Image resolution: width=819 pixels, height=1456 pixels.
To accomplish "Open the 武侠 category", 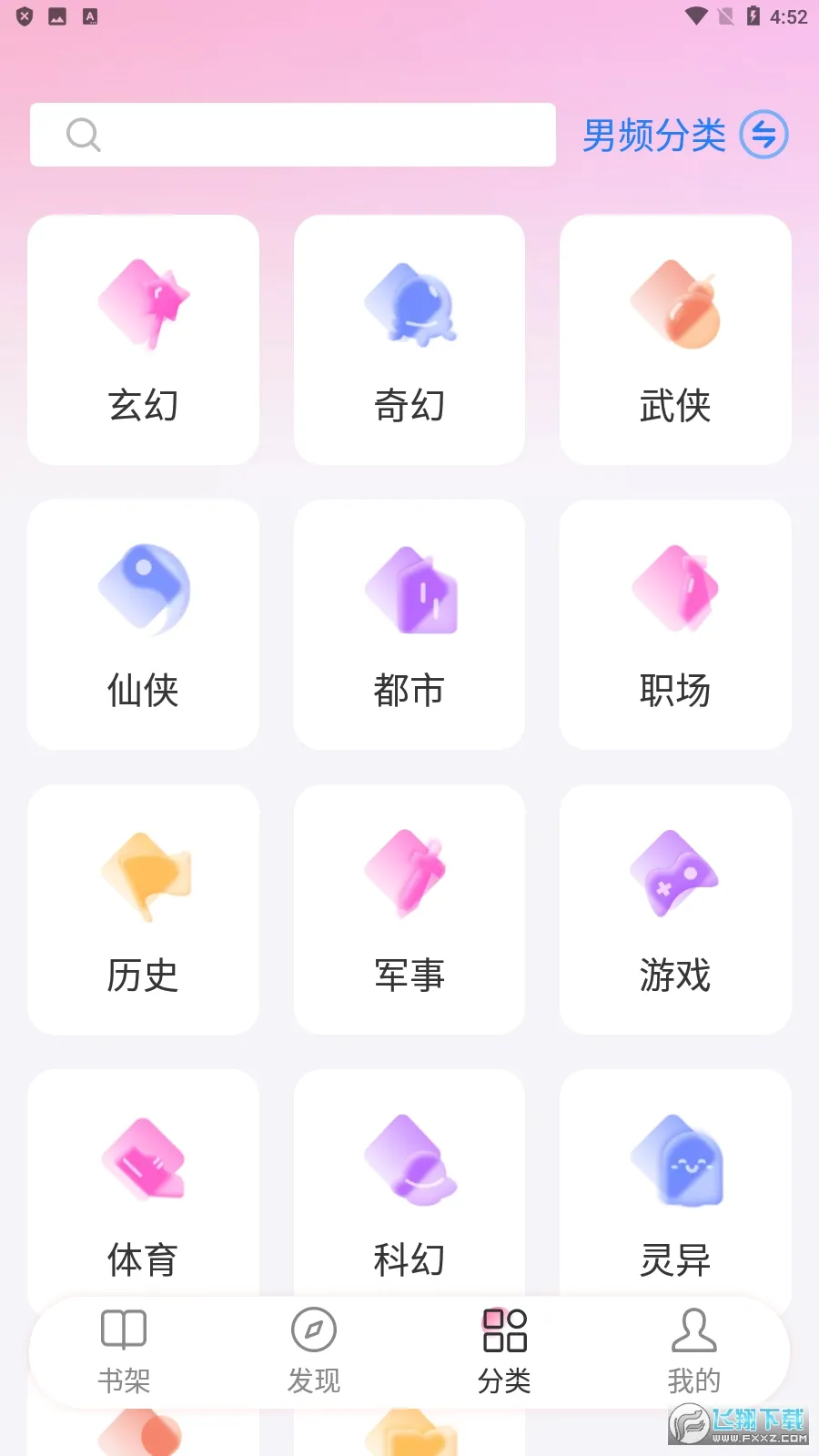I will coord(675,339).
